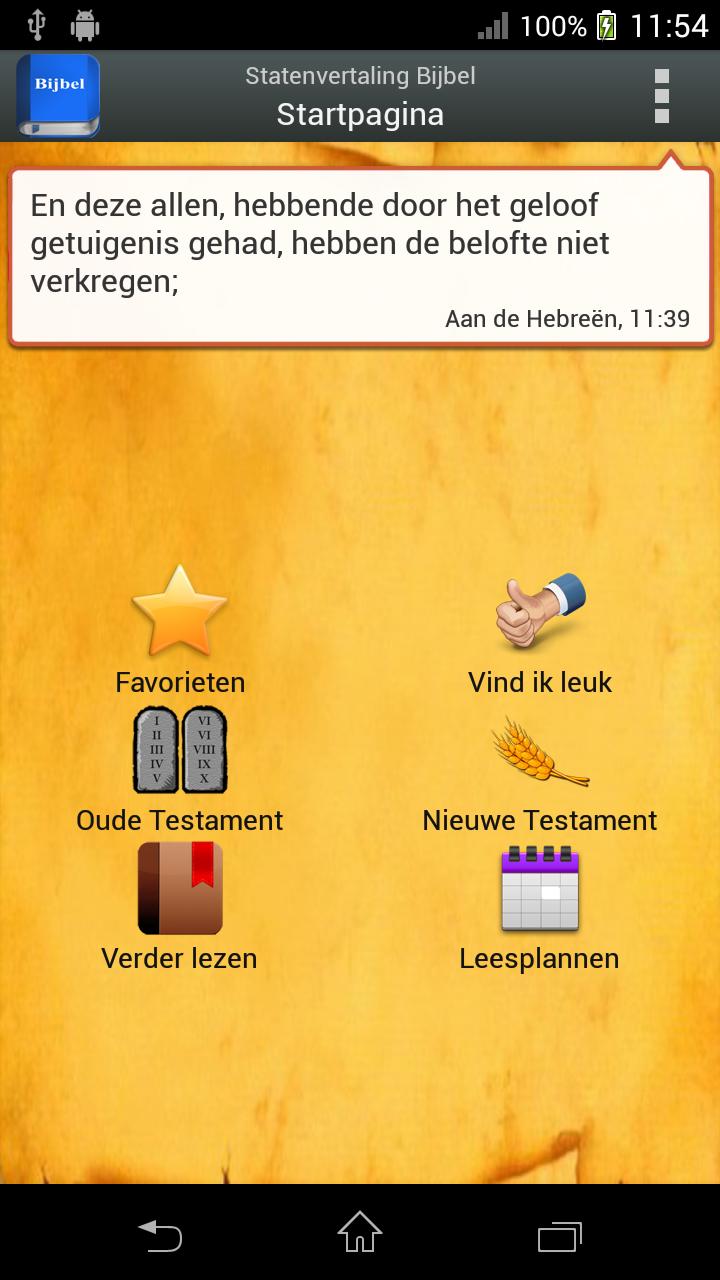Open Leesplannen using the calendar icon
Viewport: 720px width, 1280px height.
coord(539,889)
